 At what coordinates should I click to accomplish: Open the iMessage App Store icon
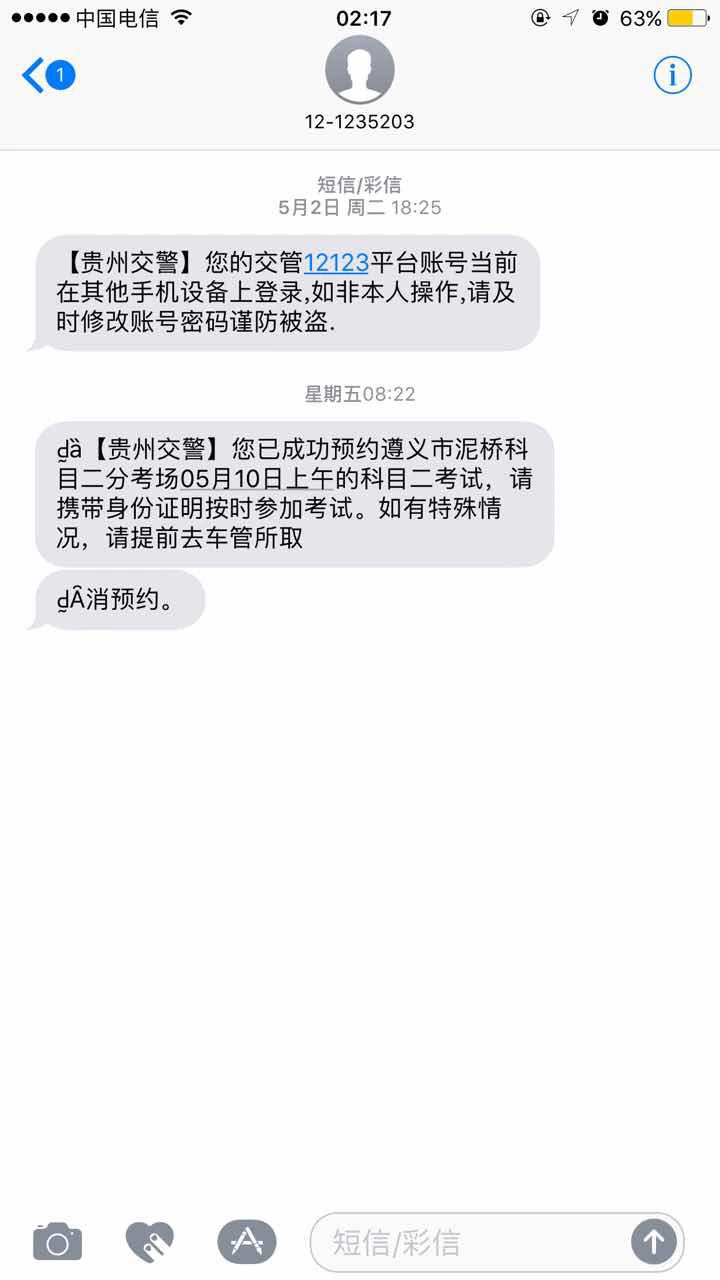pyautogui.click(x=246, y=1241)
